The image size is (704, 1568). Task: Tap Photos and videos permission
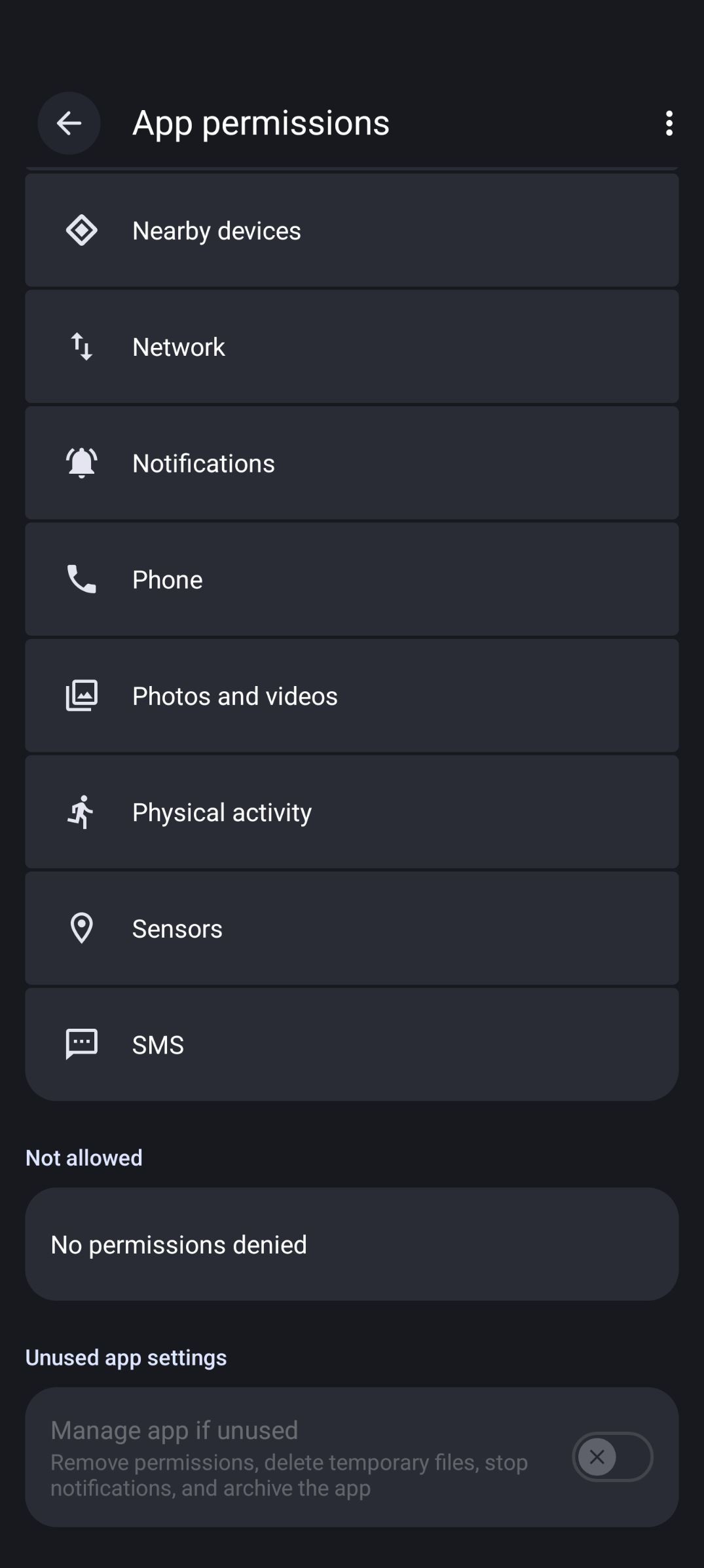[352, 696]
